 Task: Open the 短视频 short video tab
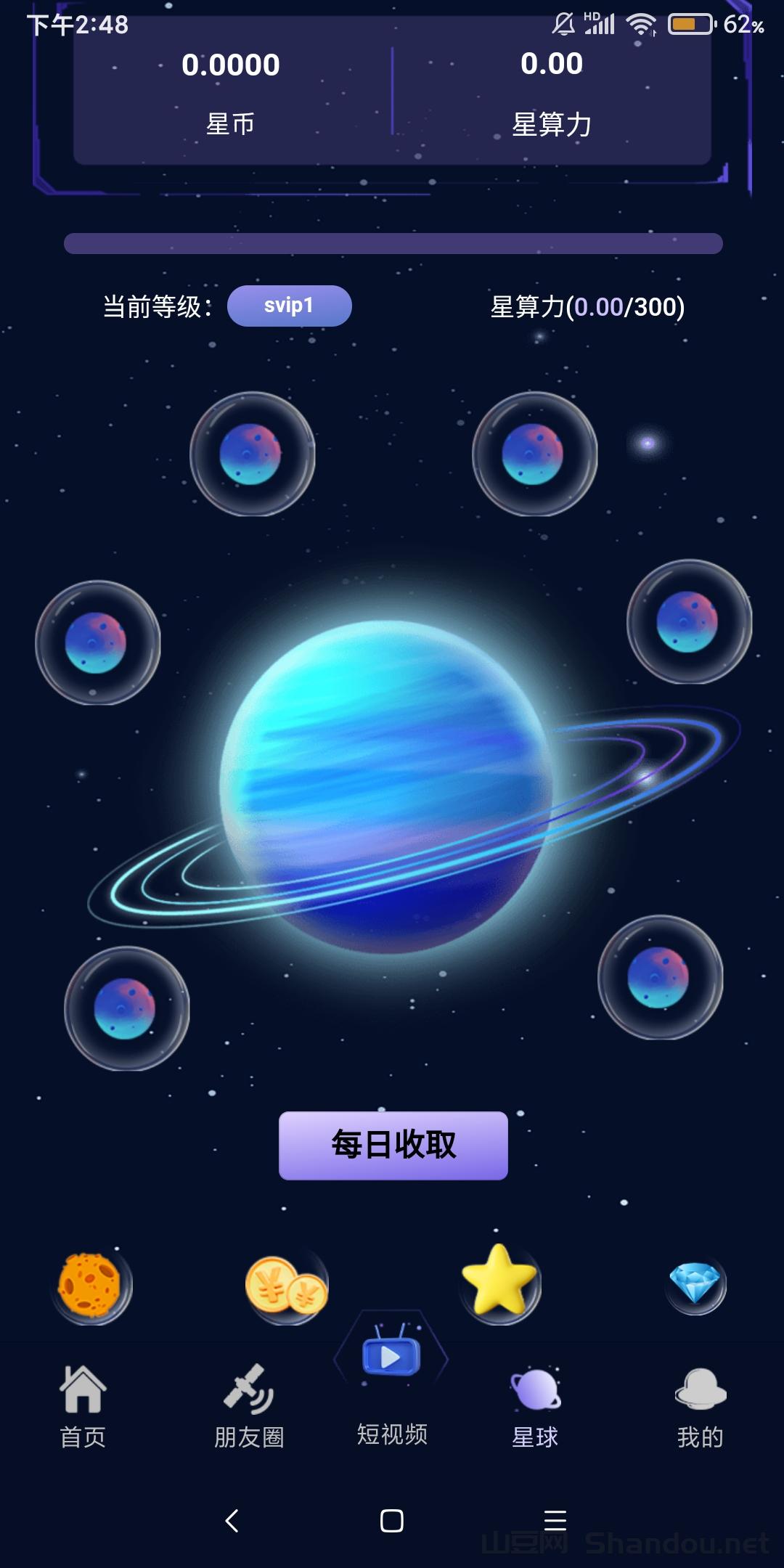391,1379
